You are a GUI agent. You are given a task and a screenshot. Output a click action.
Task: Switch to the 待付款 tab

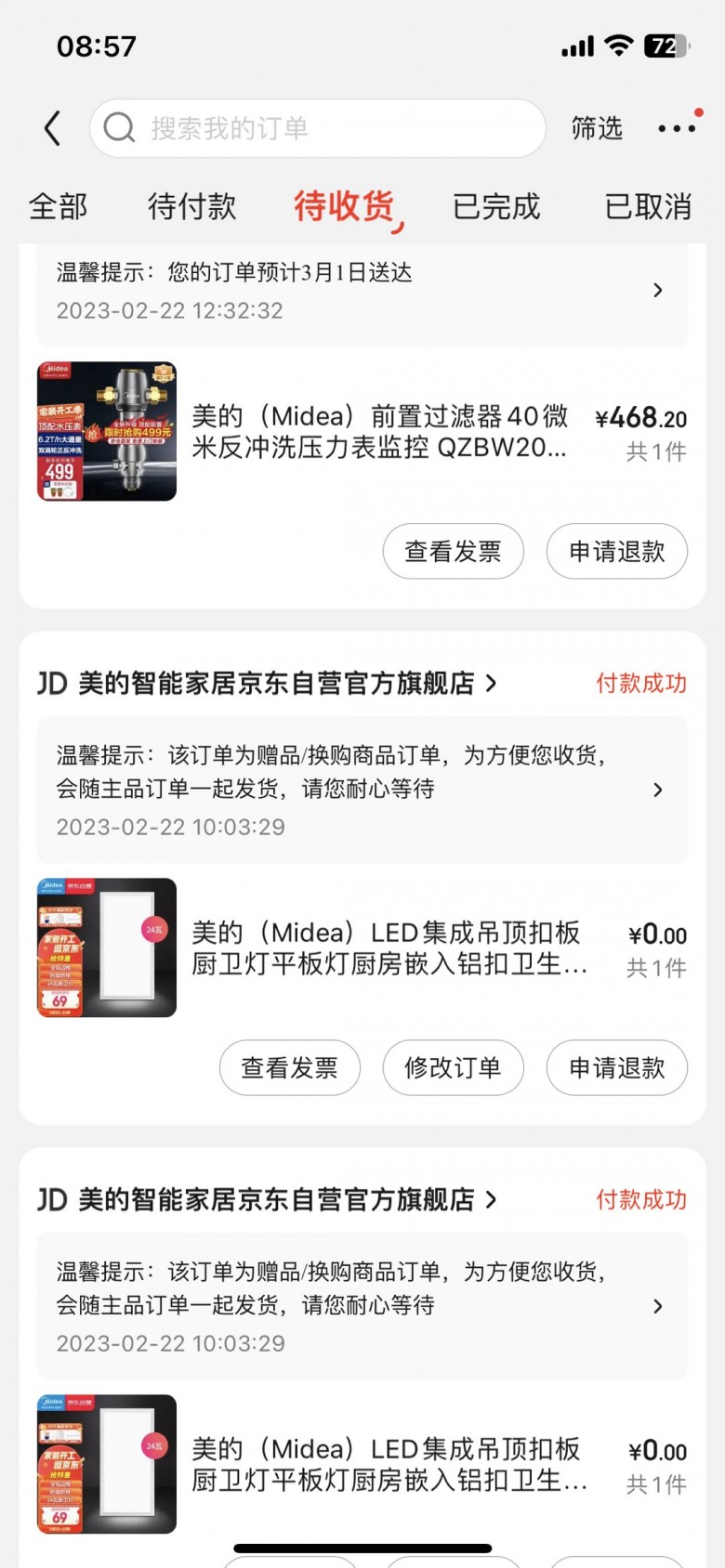(191, 206)
